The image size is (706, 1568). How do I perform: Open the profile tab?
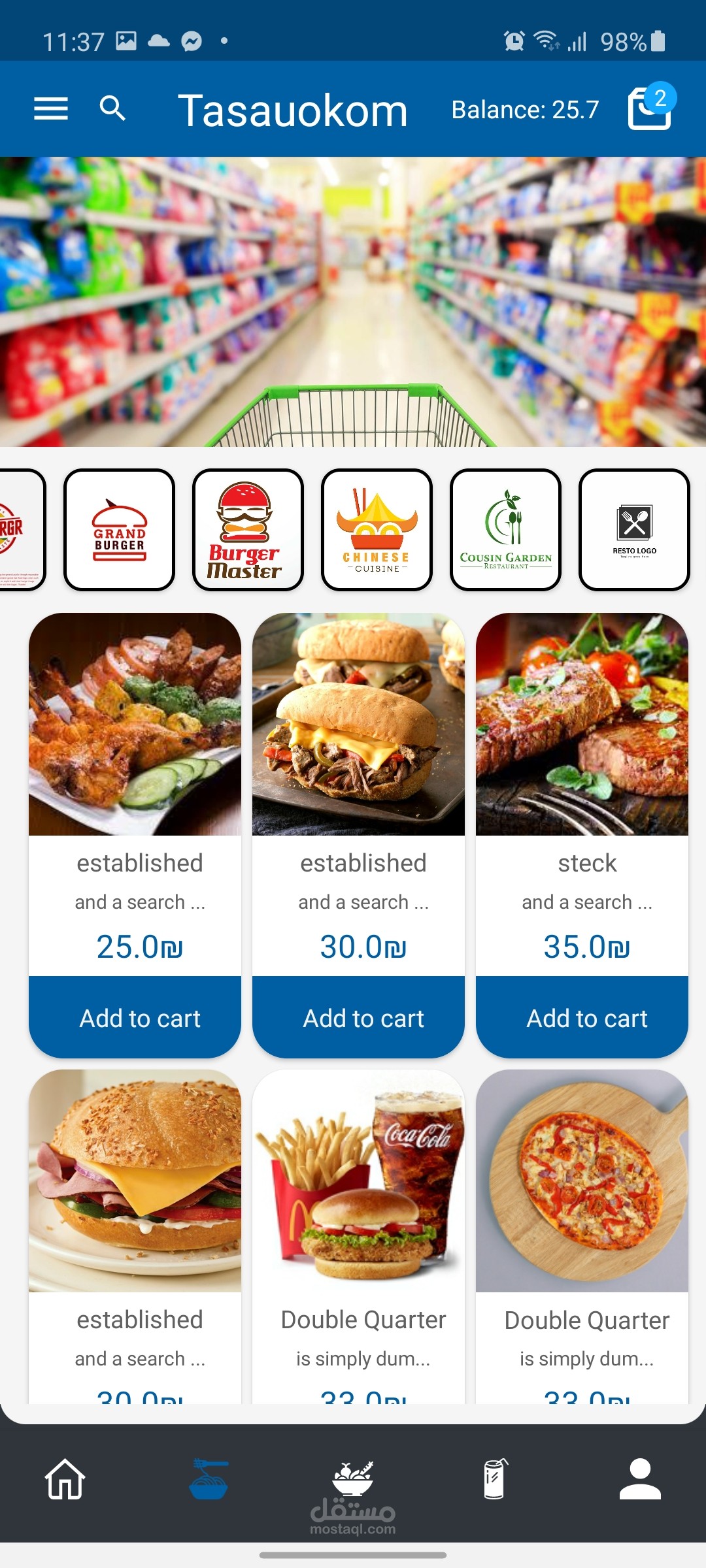(x=640, y=1479)
